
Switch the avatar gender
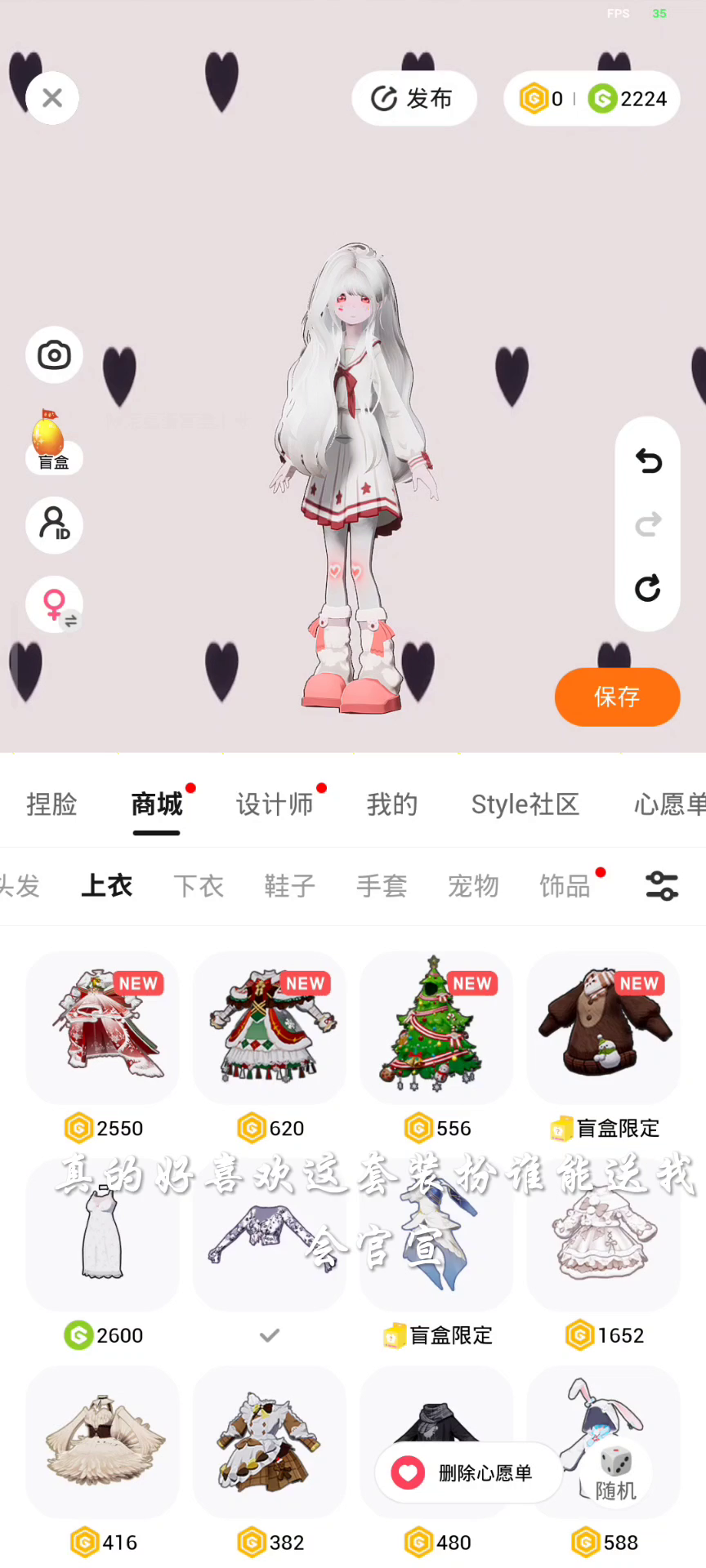pos(54,605)
